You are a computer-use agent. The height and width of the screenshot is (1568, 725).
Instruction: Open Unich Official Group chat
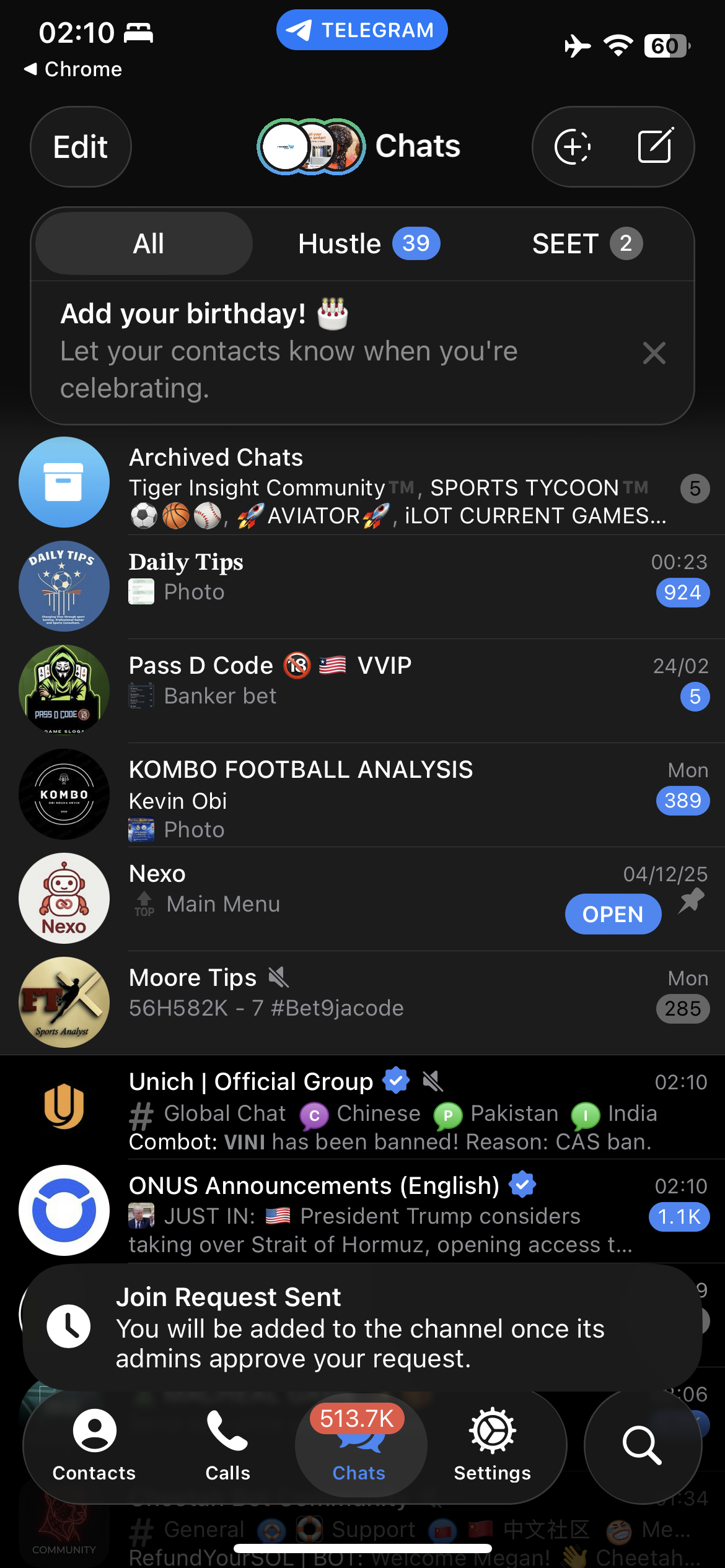(372, 1108)
